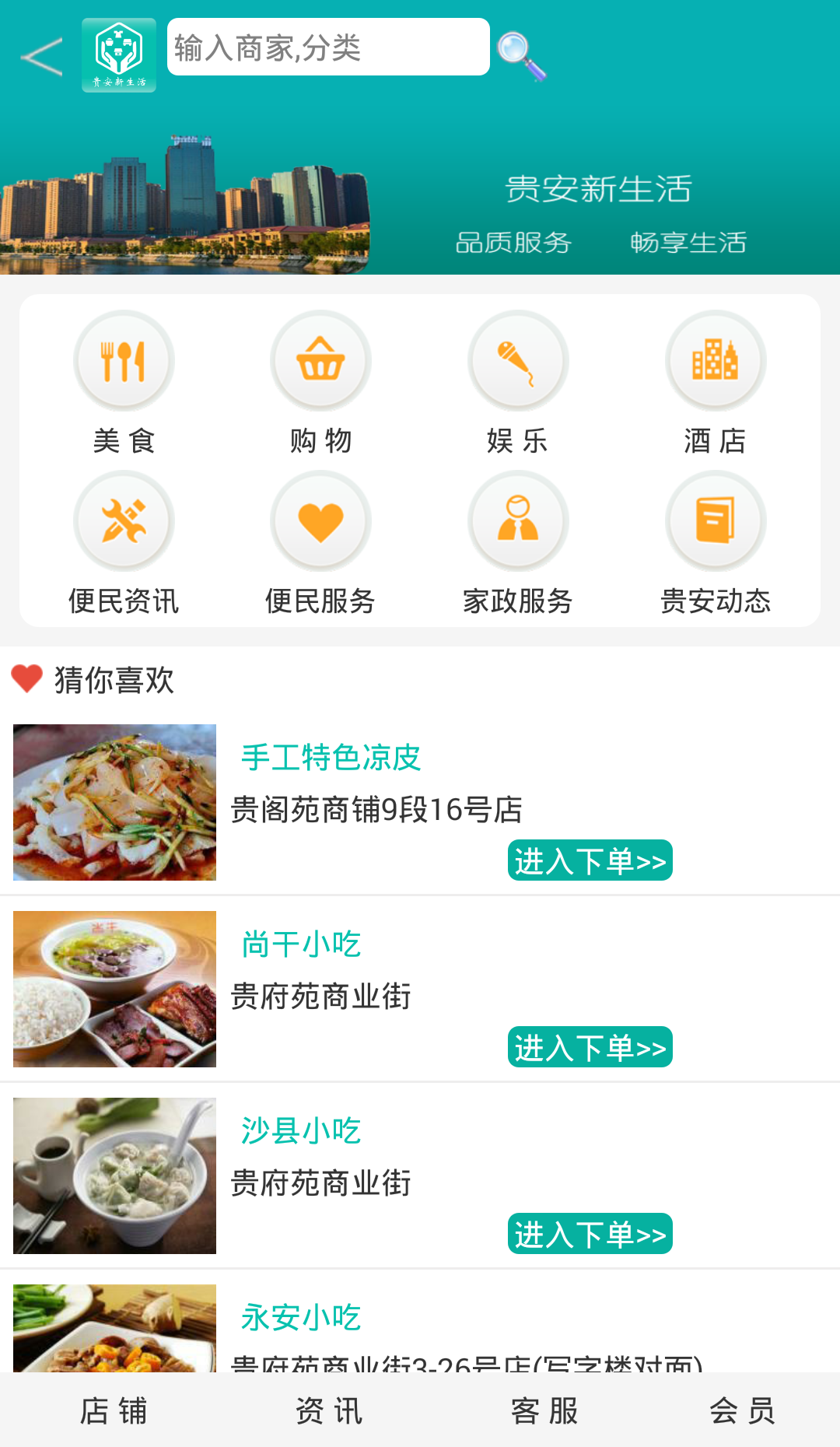The height and width of the screenshot is (1447, 840).
Task: Enter order page for 手工特色凉皮
Action: pos(590,860)
